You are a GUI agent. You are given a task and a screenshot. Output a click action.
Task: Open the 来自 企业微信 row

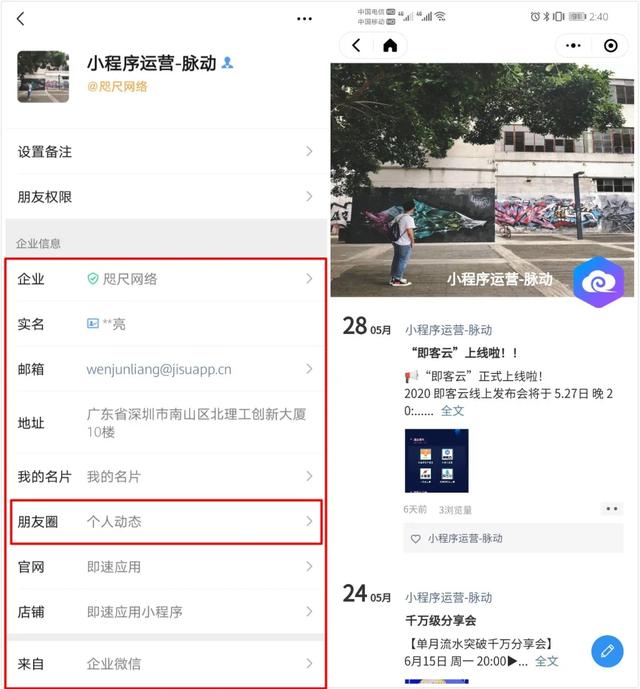click(165, 663)
